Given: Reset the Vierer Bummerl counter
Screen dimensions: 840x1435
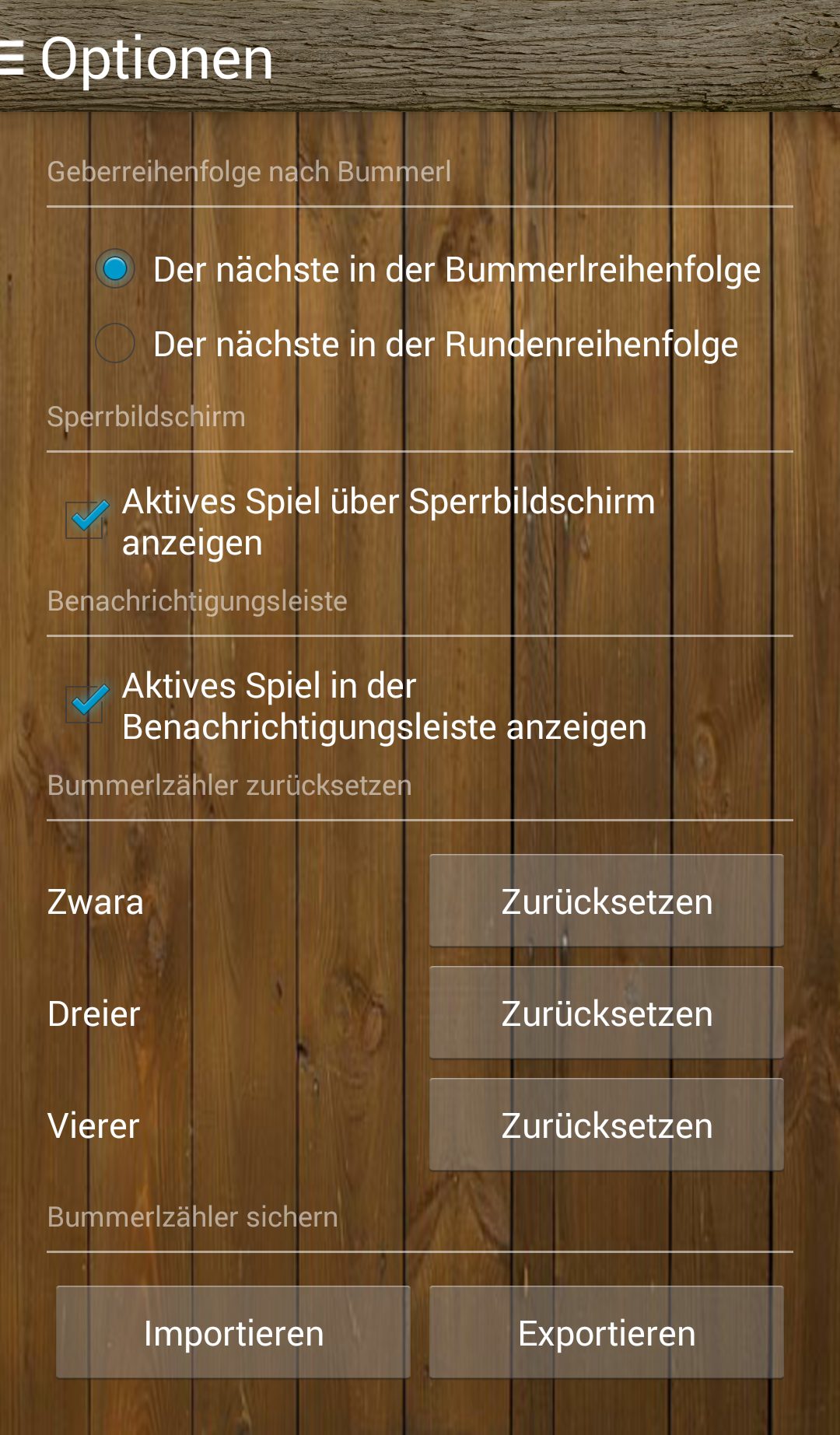Looking at the screenshot, I should coord(606,1125).
